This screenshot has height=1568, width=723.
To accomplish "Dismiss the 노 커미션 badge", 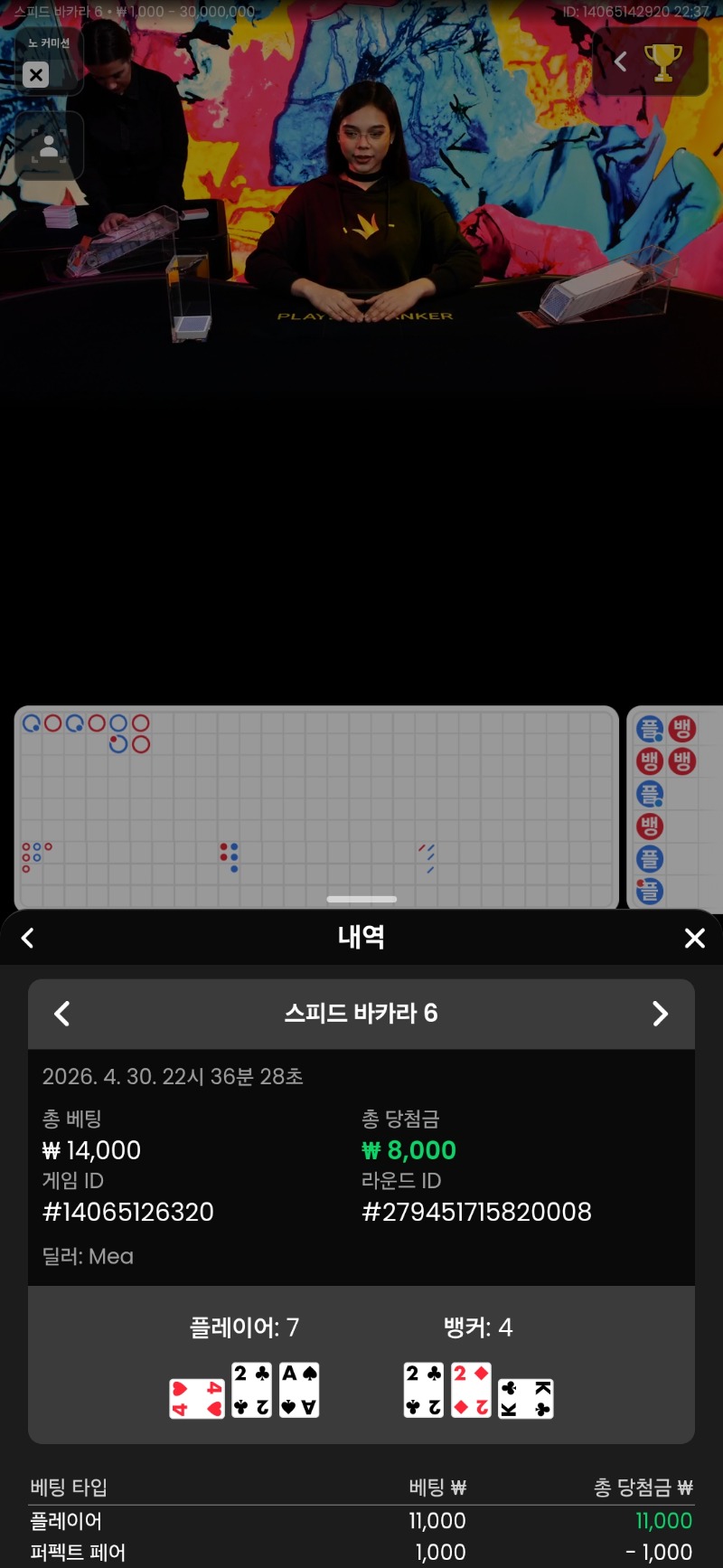I will click(36, 75).
